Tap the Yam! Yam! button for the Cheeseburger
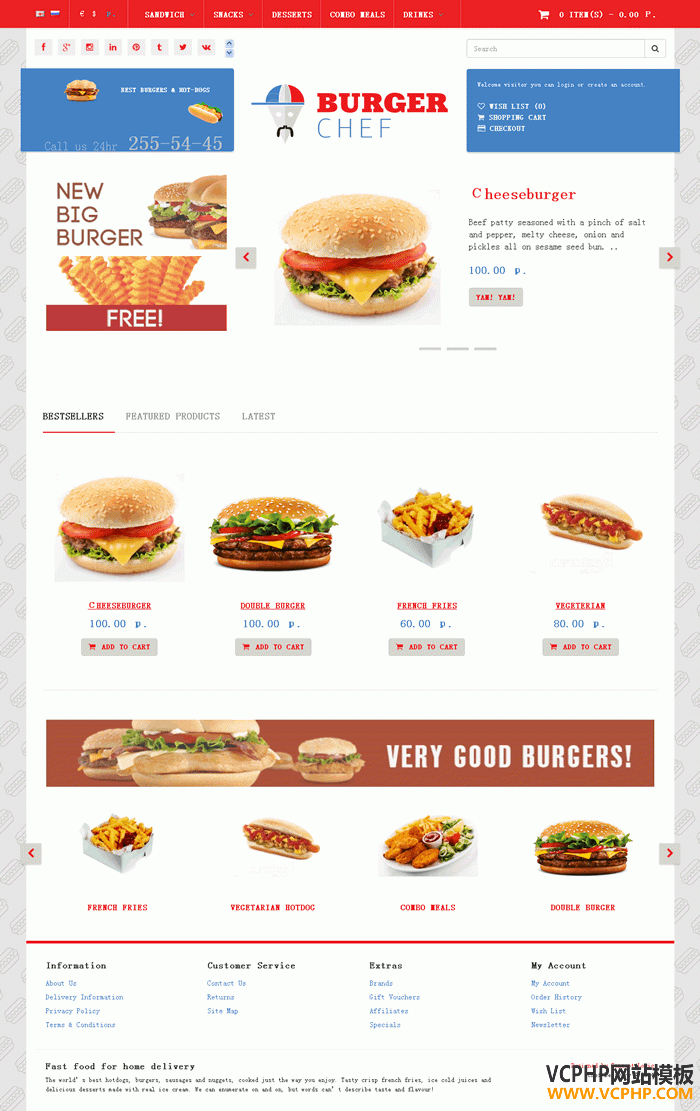Viewport: 700px width, 1111px height. pos(496,297)
